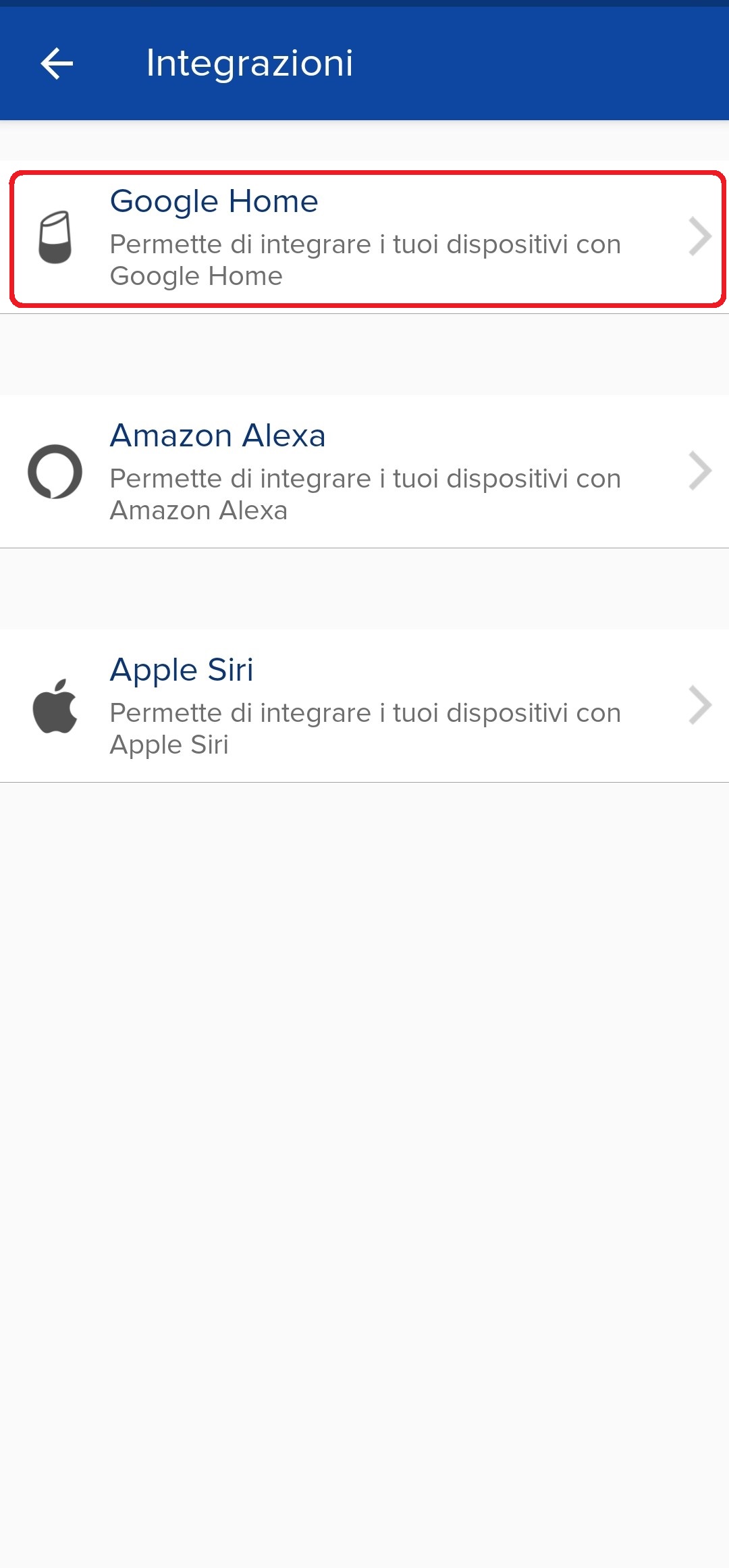This screenshot has height=1568, width=729.
Task: Open the Google Home integration
Action: pos(364,238)
